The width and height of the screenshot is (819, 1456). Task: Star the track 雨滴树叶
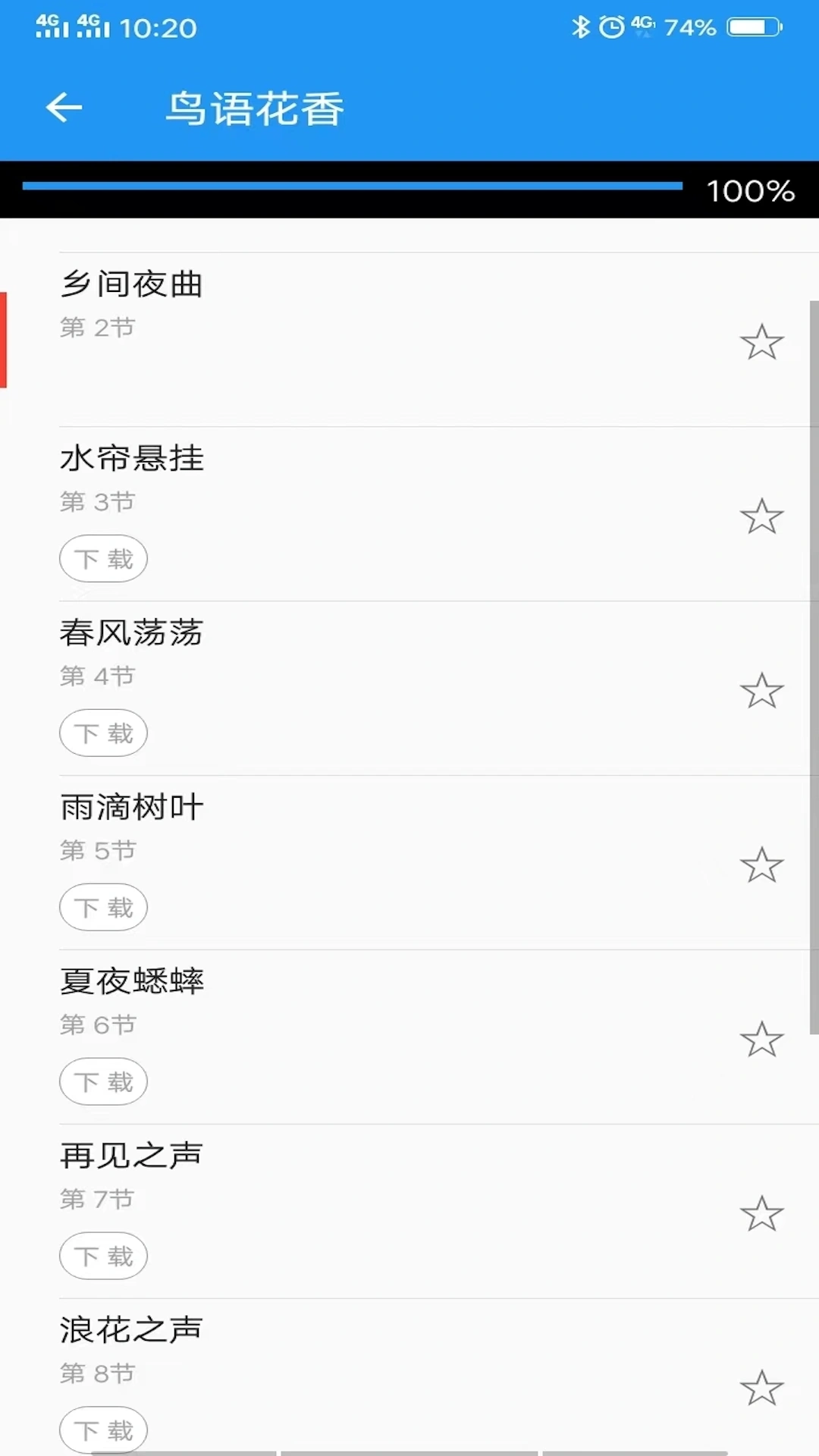[x=761, y=864]
